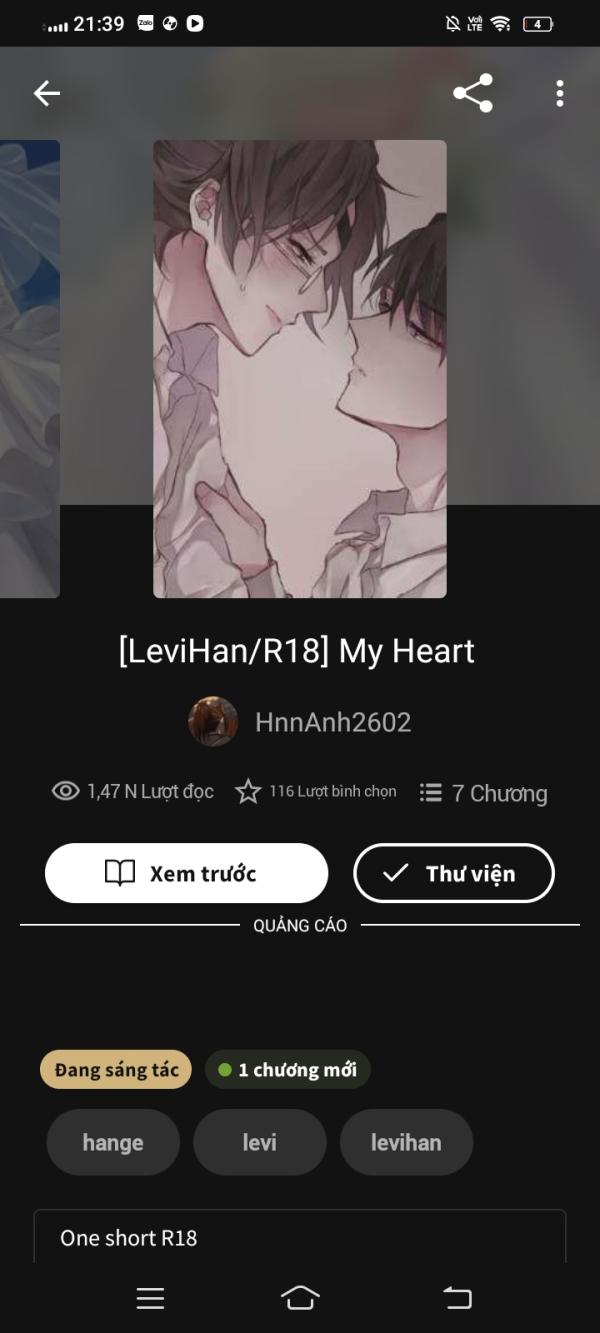Go back using the top-left arrow
Image resolution: width=600 pixels, height=1333 pixels.
(x=47, y=94)
